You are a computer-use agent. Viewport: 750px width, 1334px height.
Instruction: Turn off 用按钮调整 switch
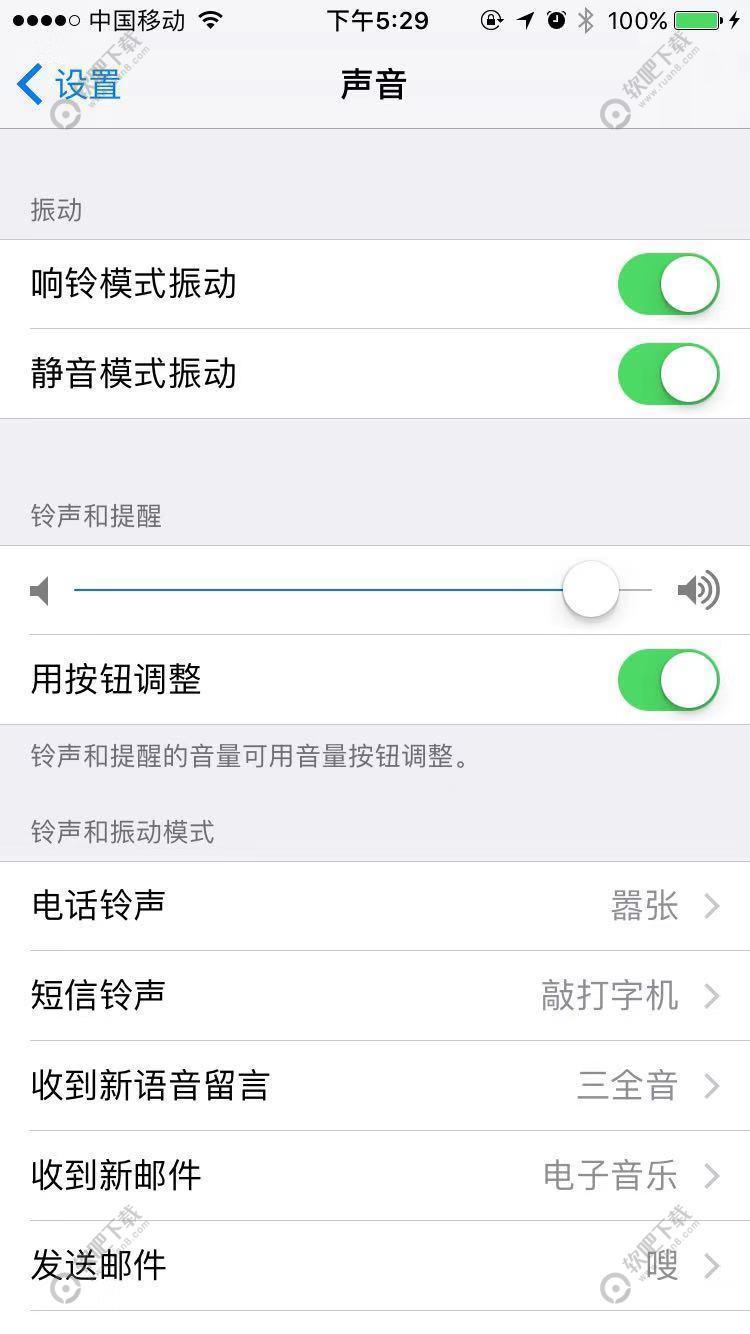tap(668, 679)
